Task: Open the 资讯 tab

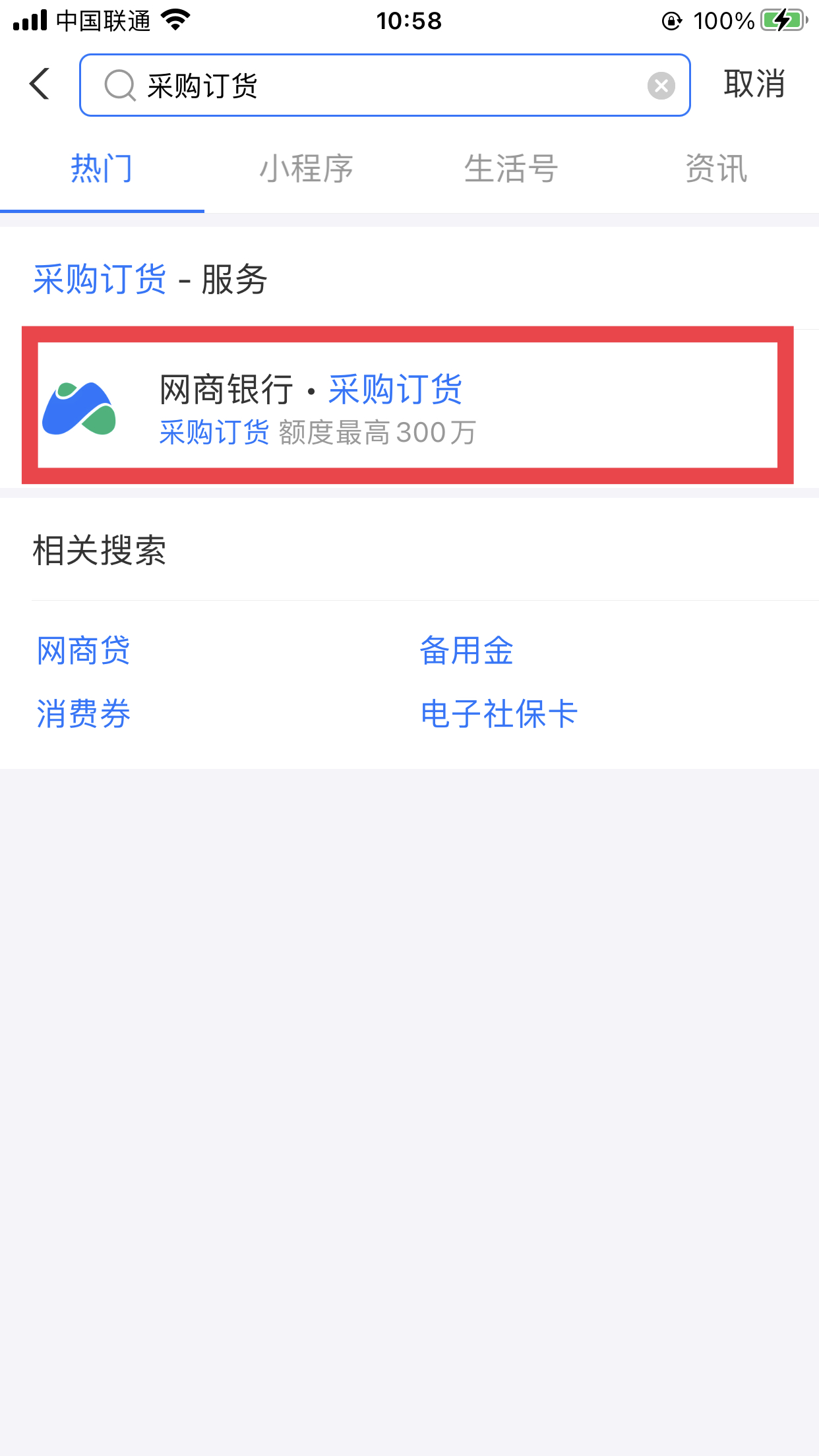Action: point(717,168)
